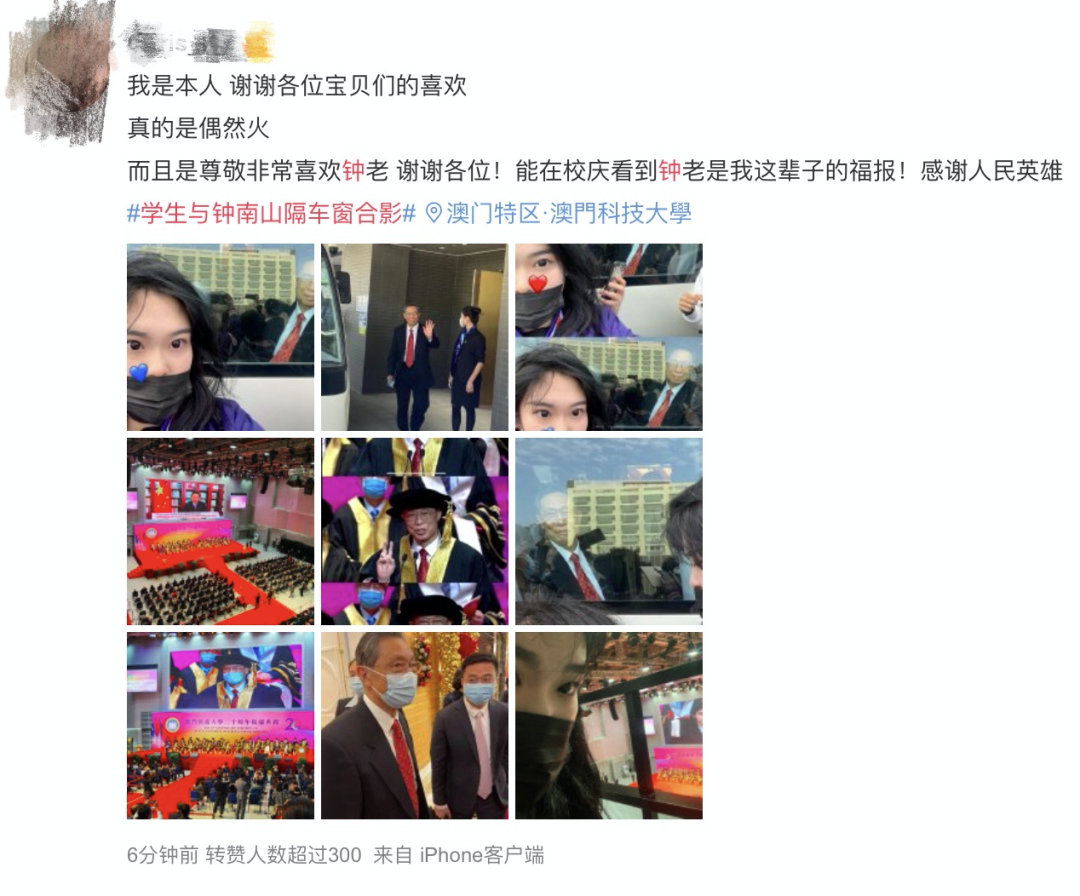Open photo of graduates in academic gowns
The width and height of the screenshot is (1080, 896).
(414, 531)
